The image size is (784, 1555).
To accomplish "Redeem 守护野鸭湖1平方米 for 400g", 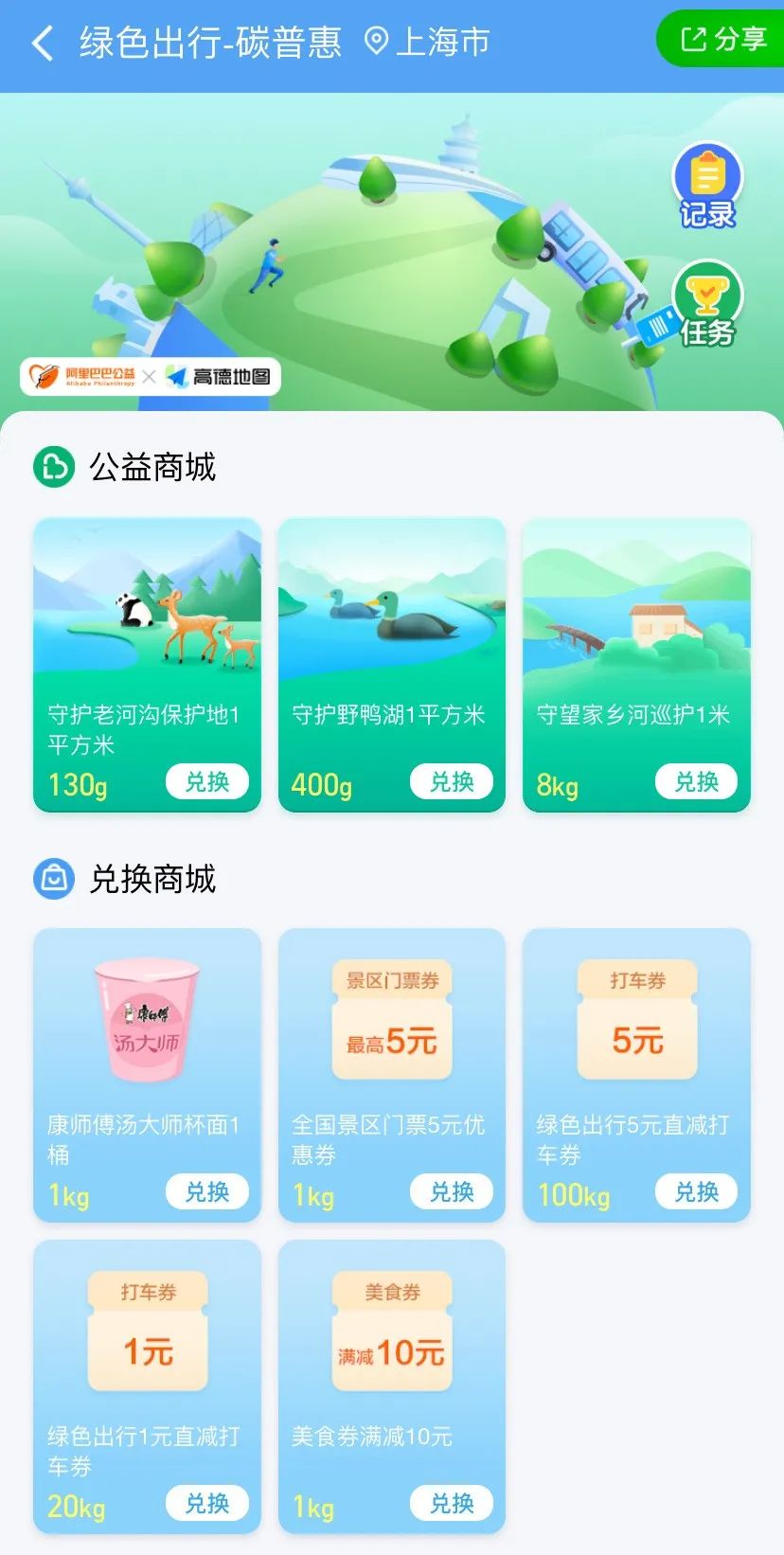I will (452, 781).
